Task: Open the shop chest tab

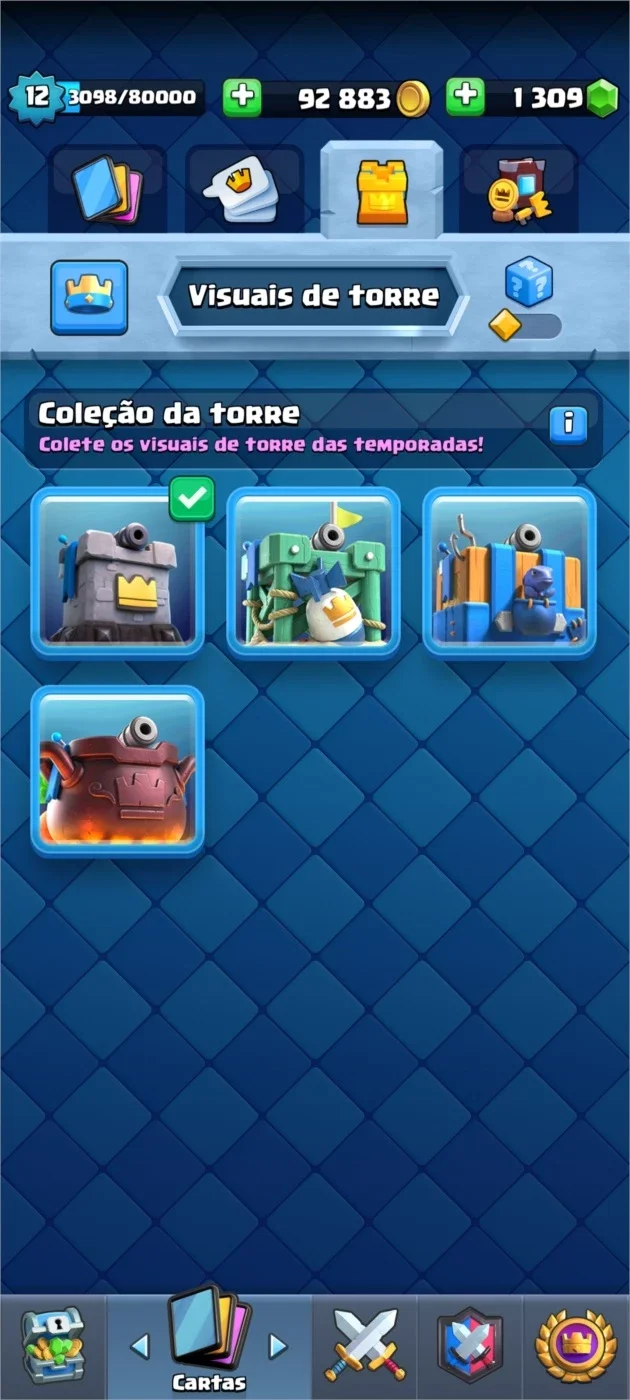Action: tap(53, 1347)
